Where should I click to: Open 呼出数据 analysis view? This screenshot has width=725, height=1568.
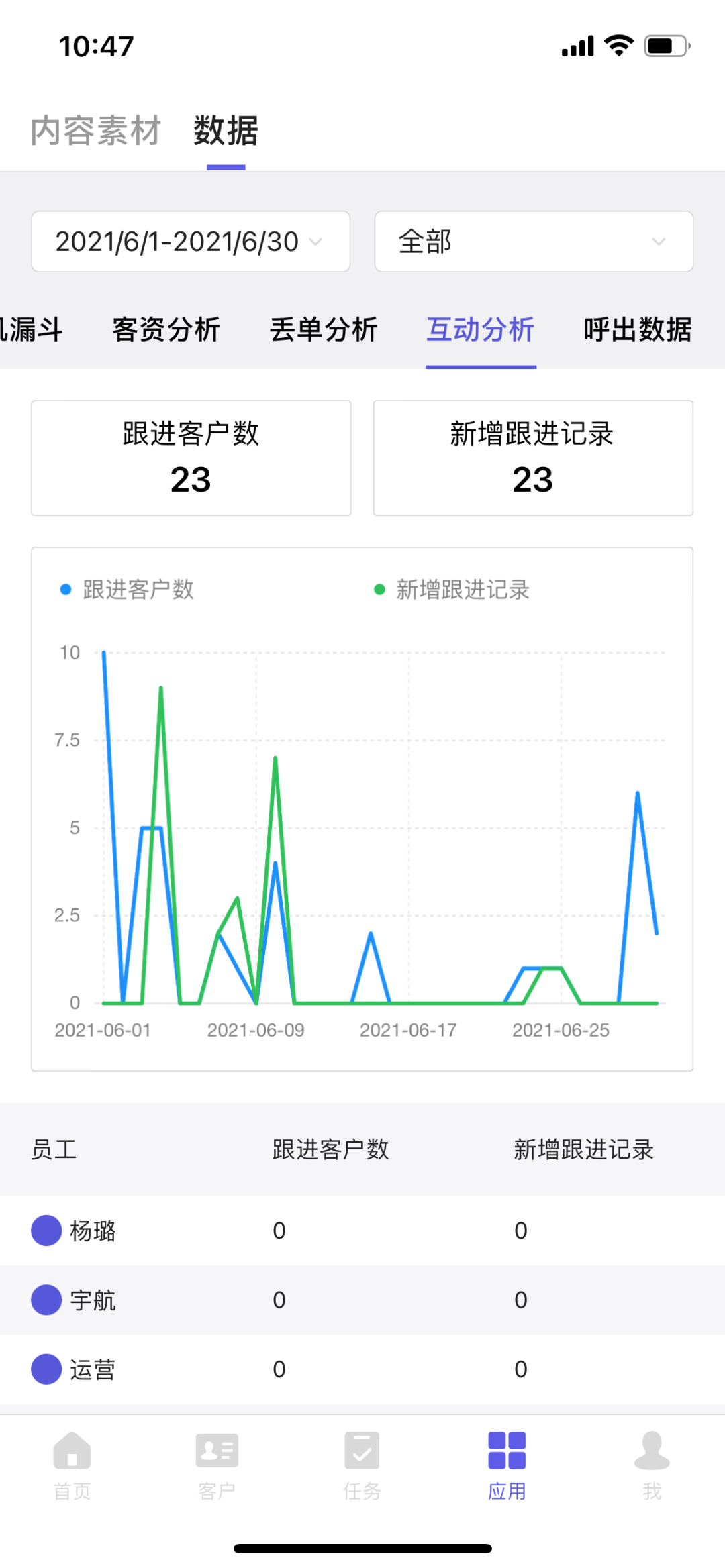[636, 330]
